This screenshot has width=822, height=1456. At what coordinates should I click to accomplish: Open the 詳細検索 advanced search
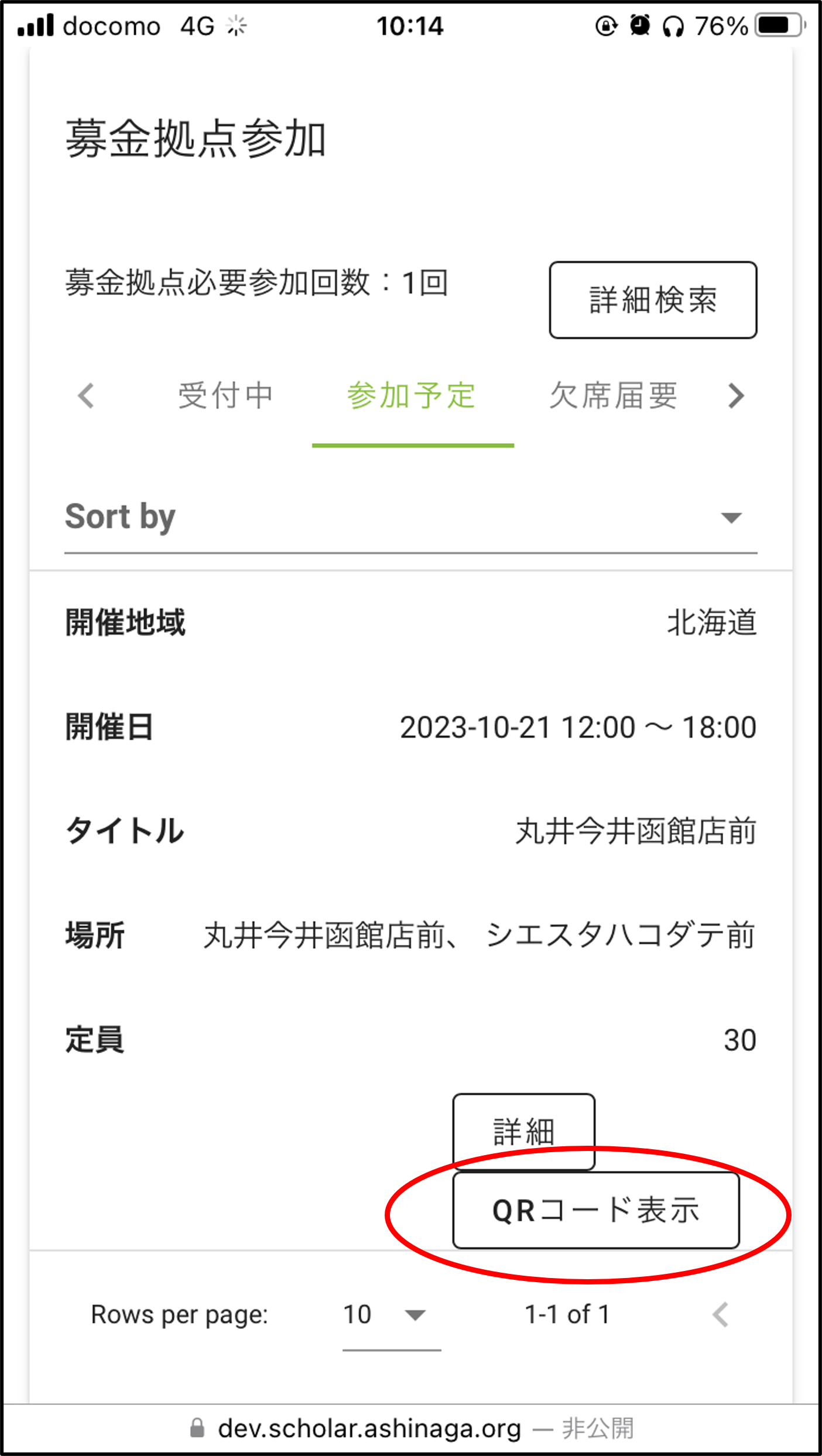[653, 300]
